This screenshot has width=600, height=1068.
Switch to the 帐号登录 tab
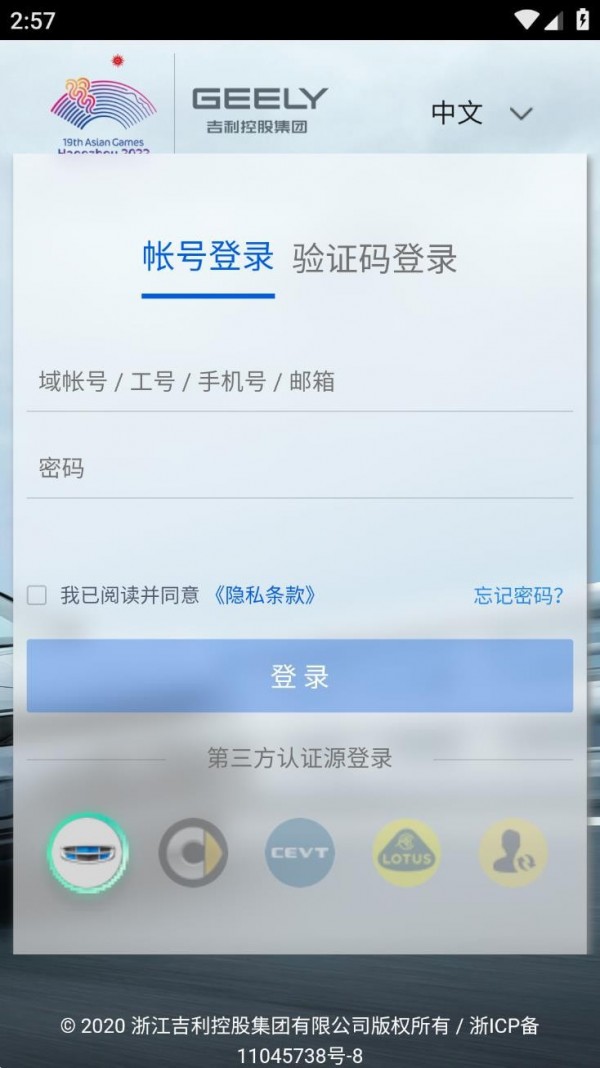(x=208, y=257)
